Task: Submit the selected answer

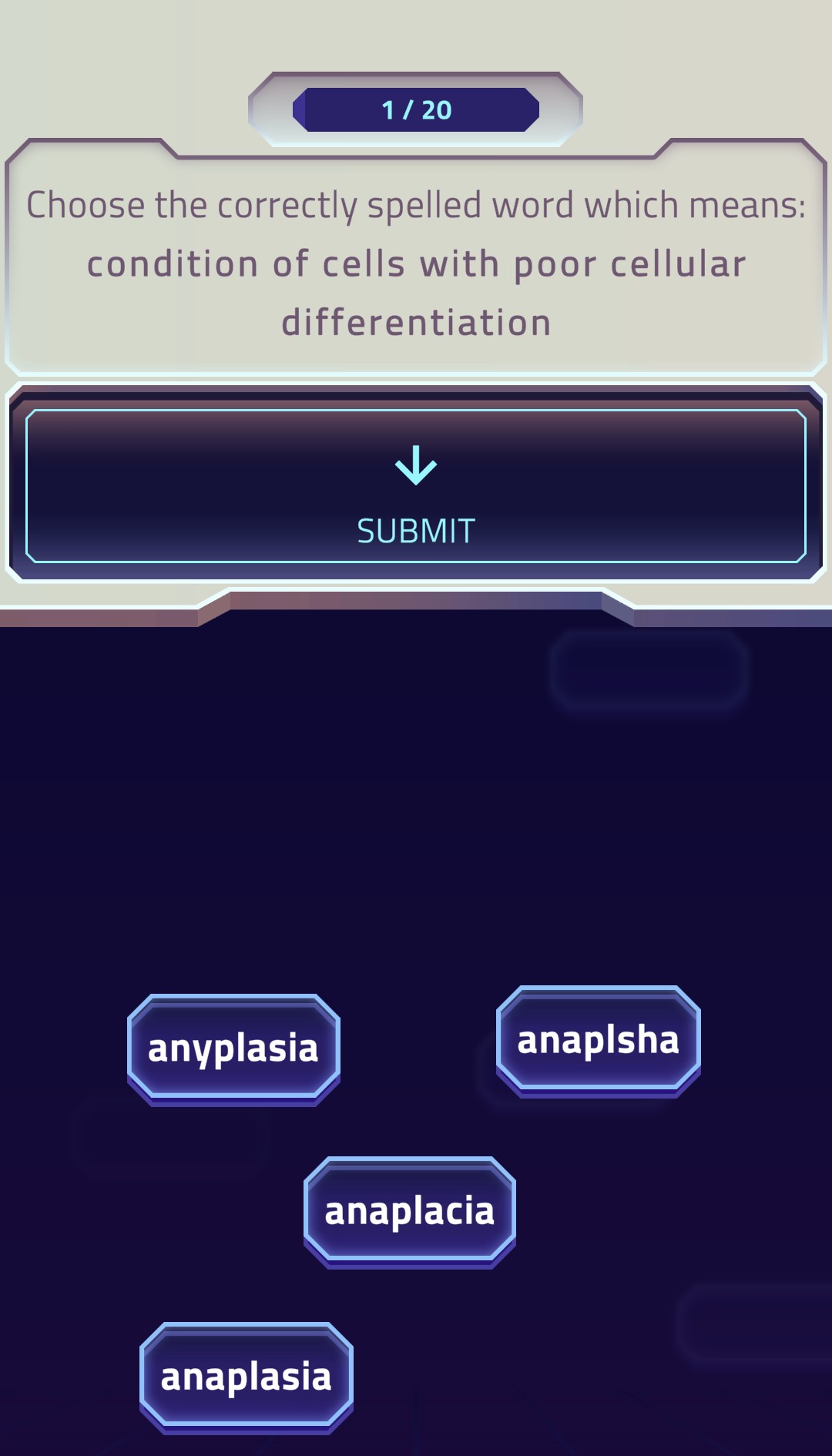Action: [x=416, y=487]
